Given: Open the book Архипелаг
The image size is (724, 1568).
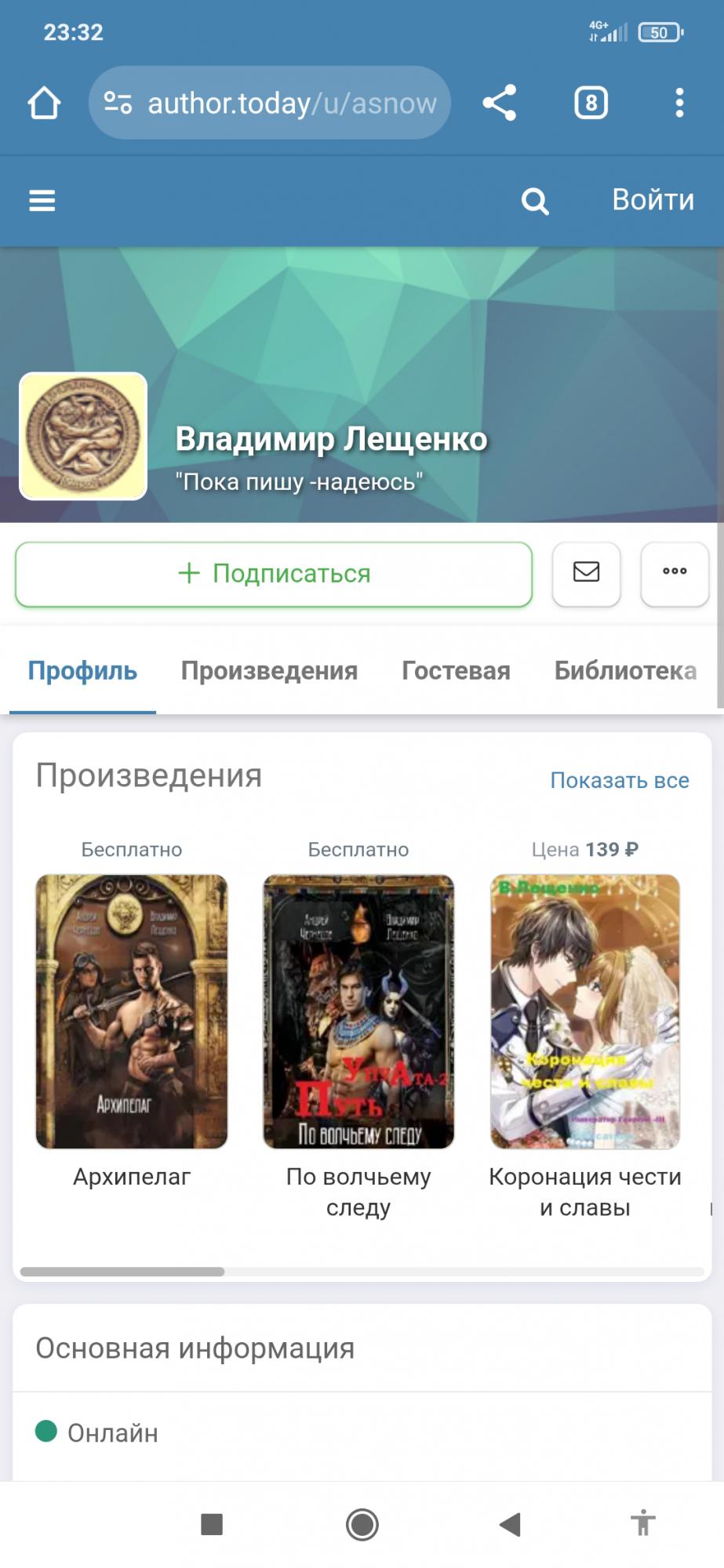Looking at the screenshot, I should (132, 1011).
